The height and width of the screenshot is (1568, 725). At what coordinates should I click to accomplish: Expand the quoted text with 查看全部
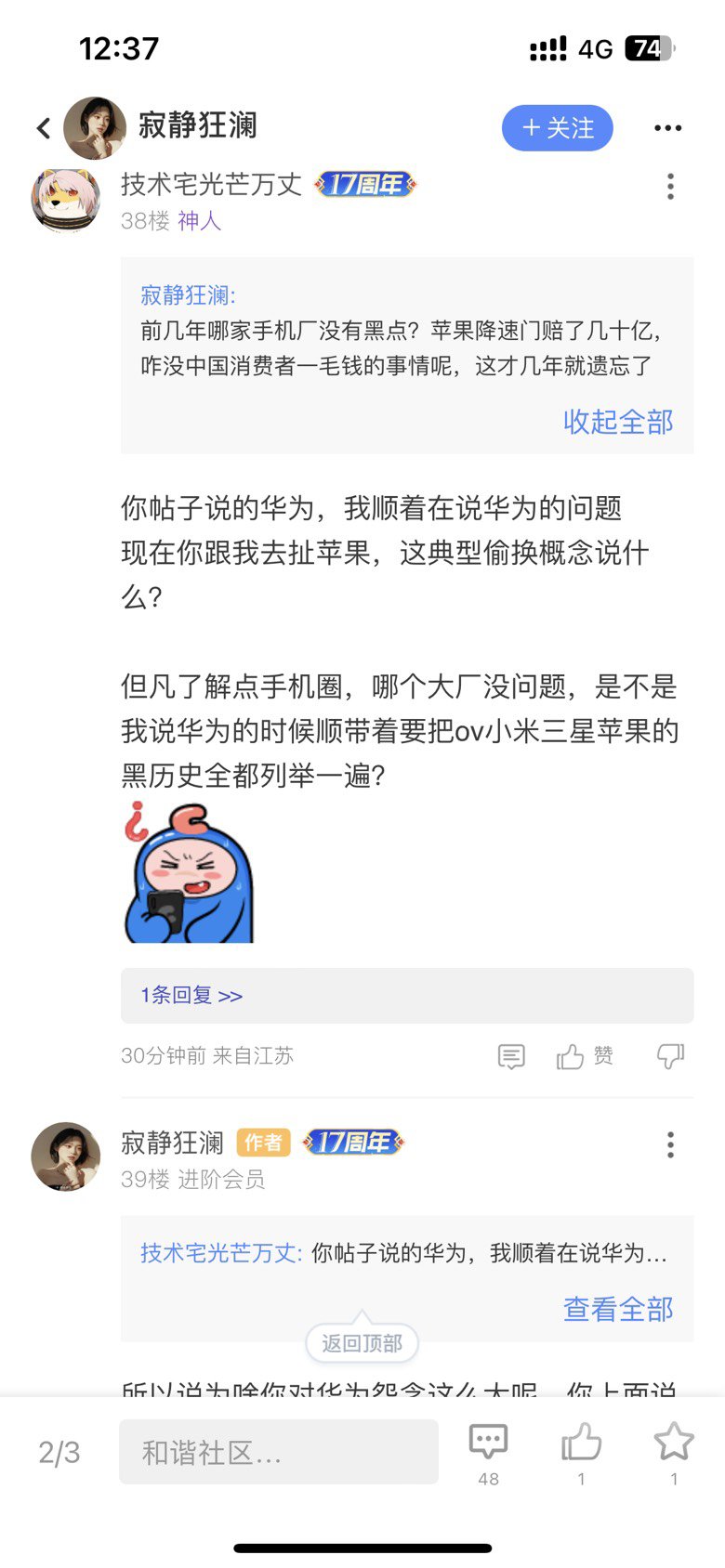pyautogui.click(x=618, y=1309)
